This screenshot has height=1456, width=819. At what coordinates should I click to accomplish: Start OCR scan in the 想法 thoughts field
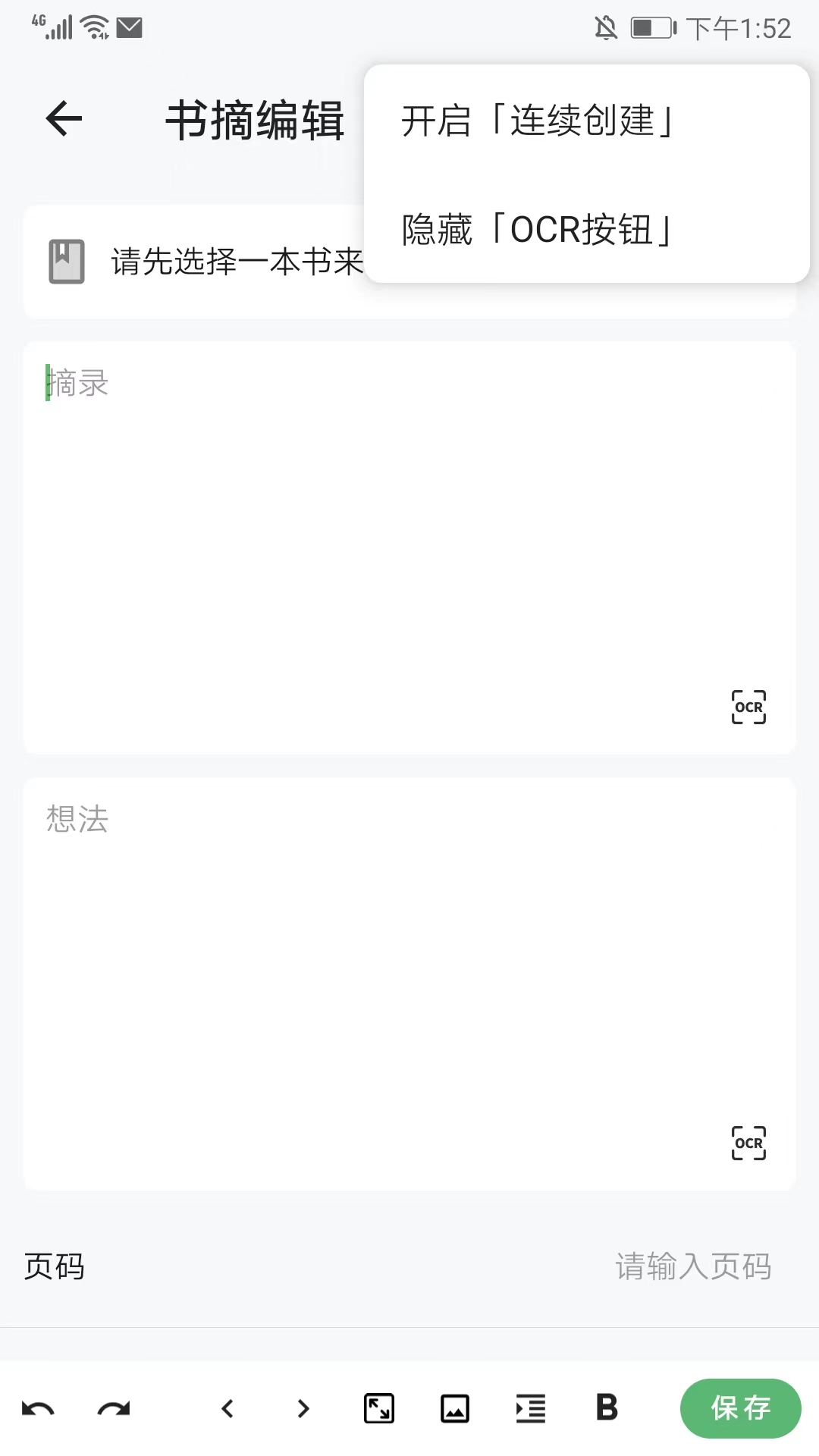coord(748,1144)
